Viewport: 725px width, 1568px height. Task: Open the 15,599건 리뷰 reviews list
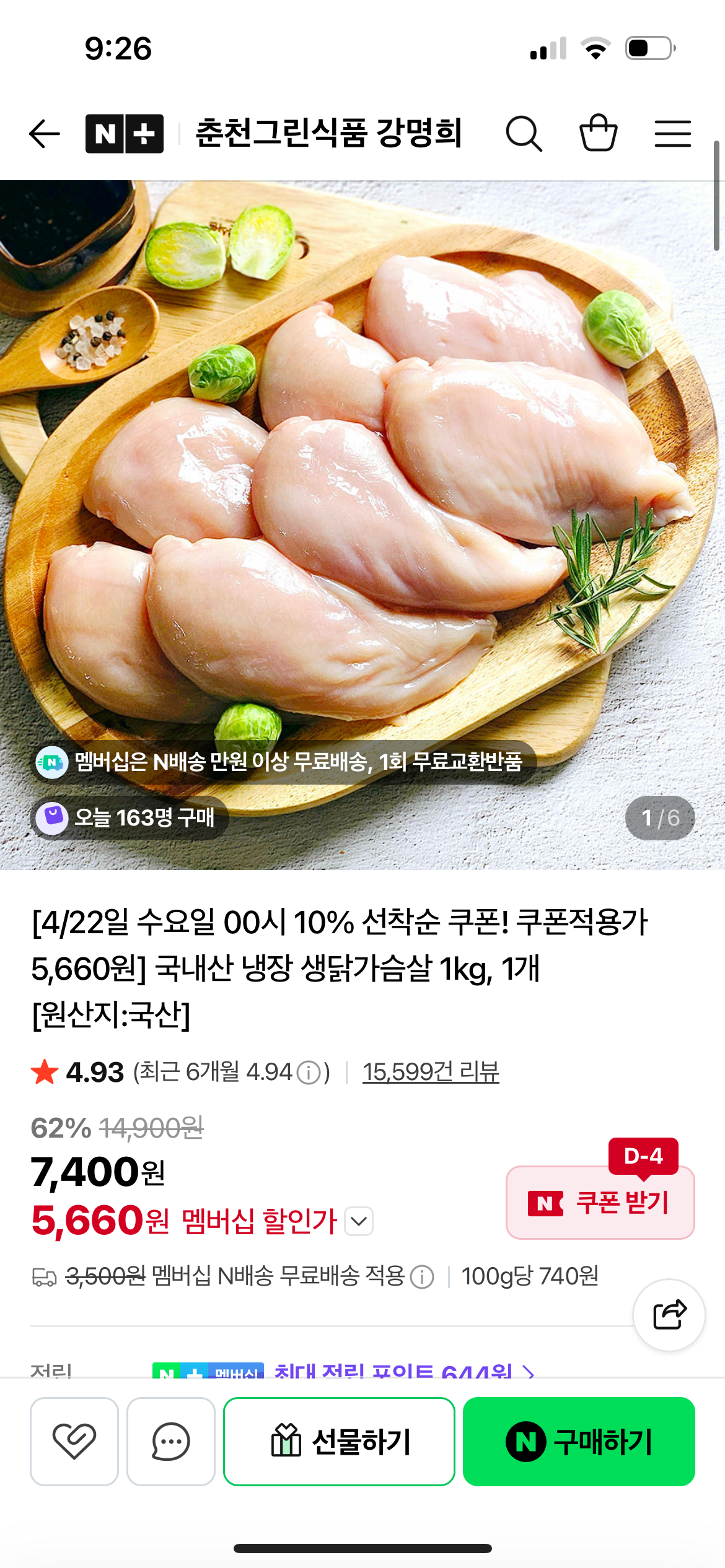(430, 1071)
